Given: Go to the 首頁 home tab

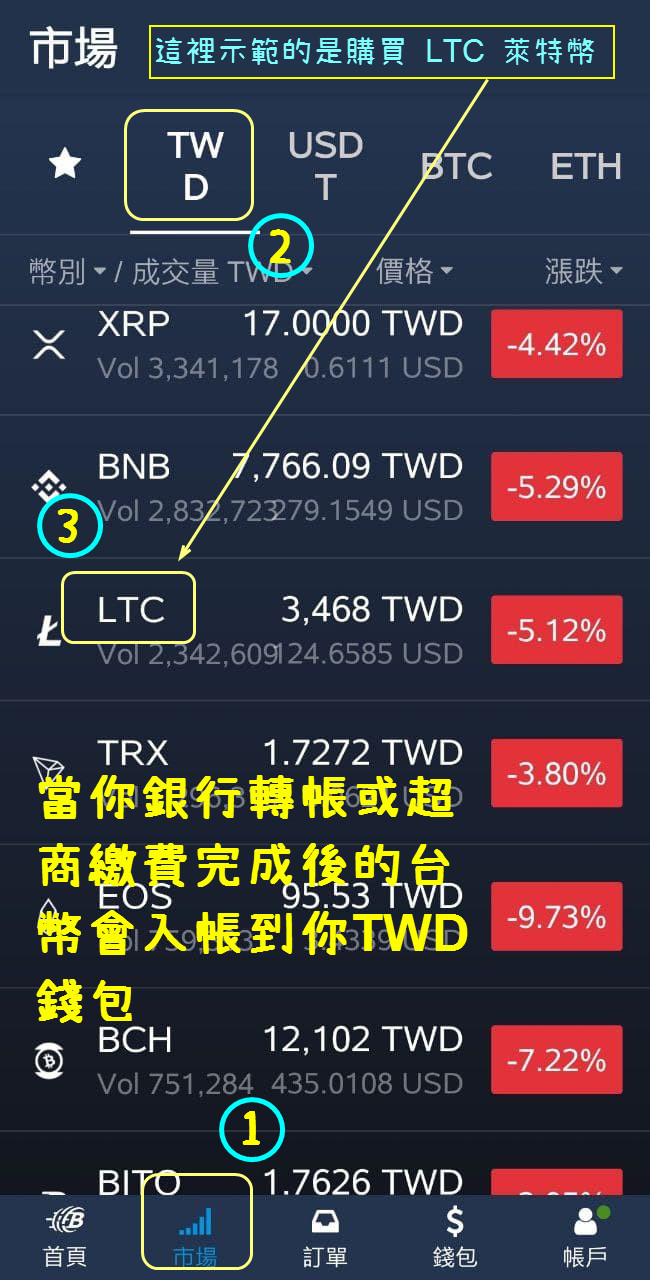Looking at the screenshot, I should (x=65, y=1237).
